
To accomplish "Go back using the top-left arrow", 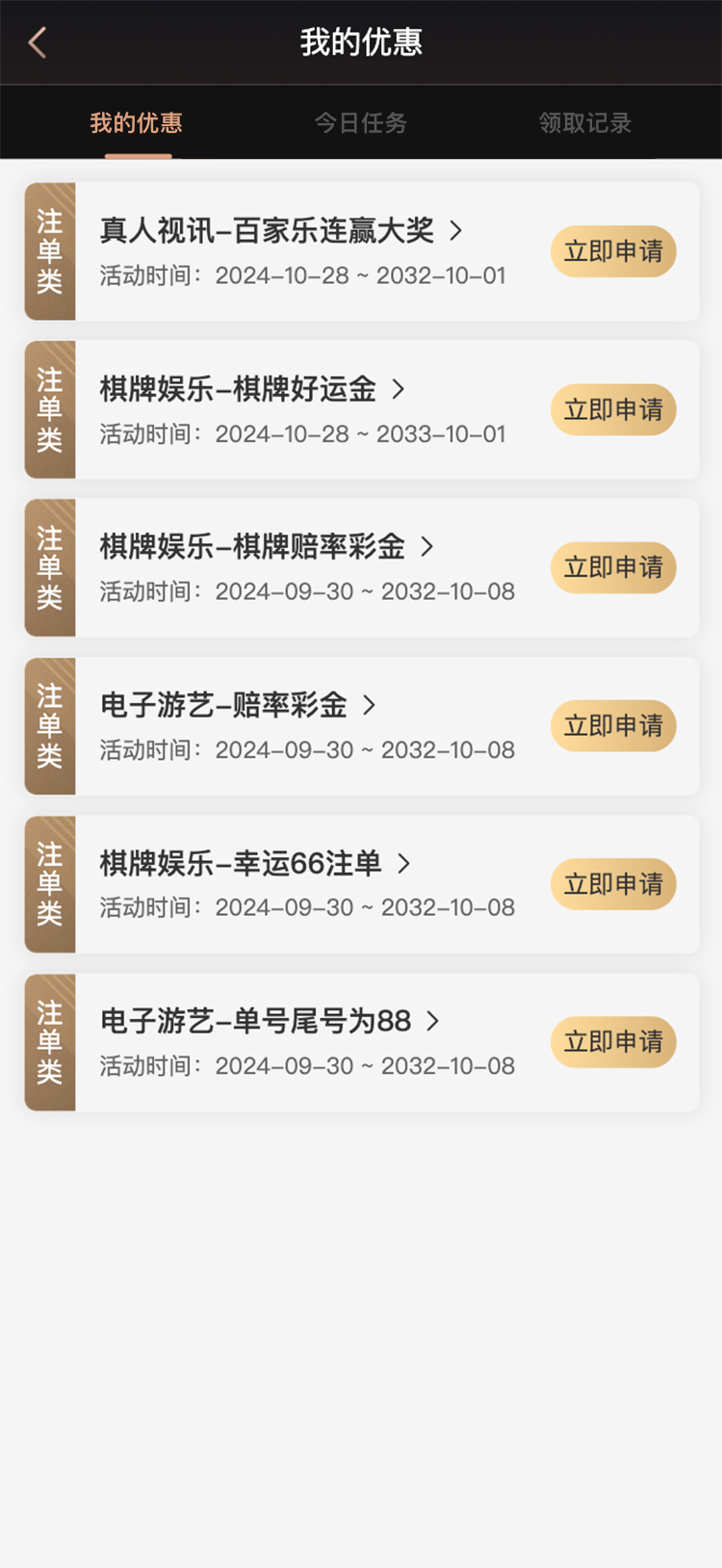I will point(38,42).
